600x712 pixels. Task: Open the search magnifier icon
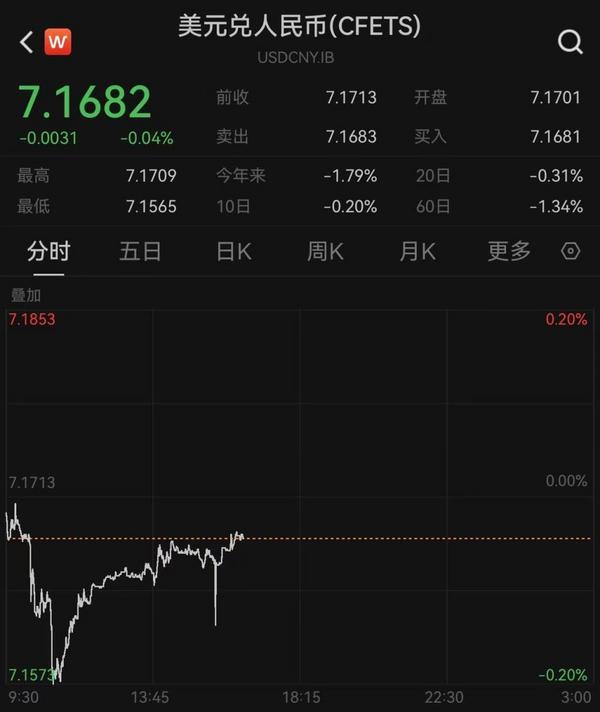tap(570, 42)
